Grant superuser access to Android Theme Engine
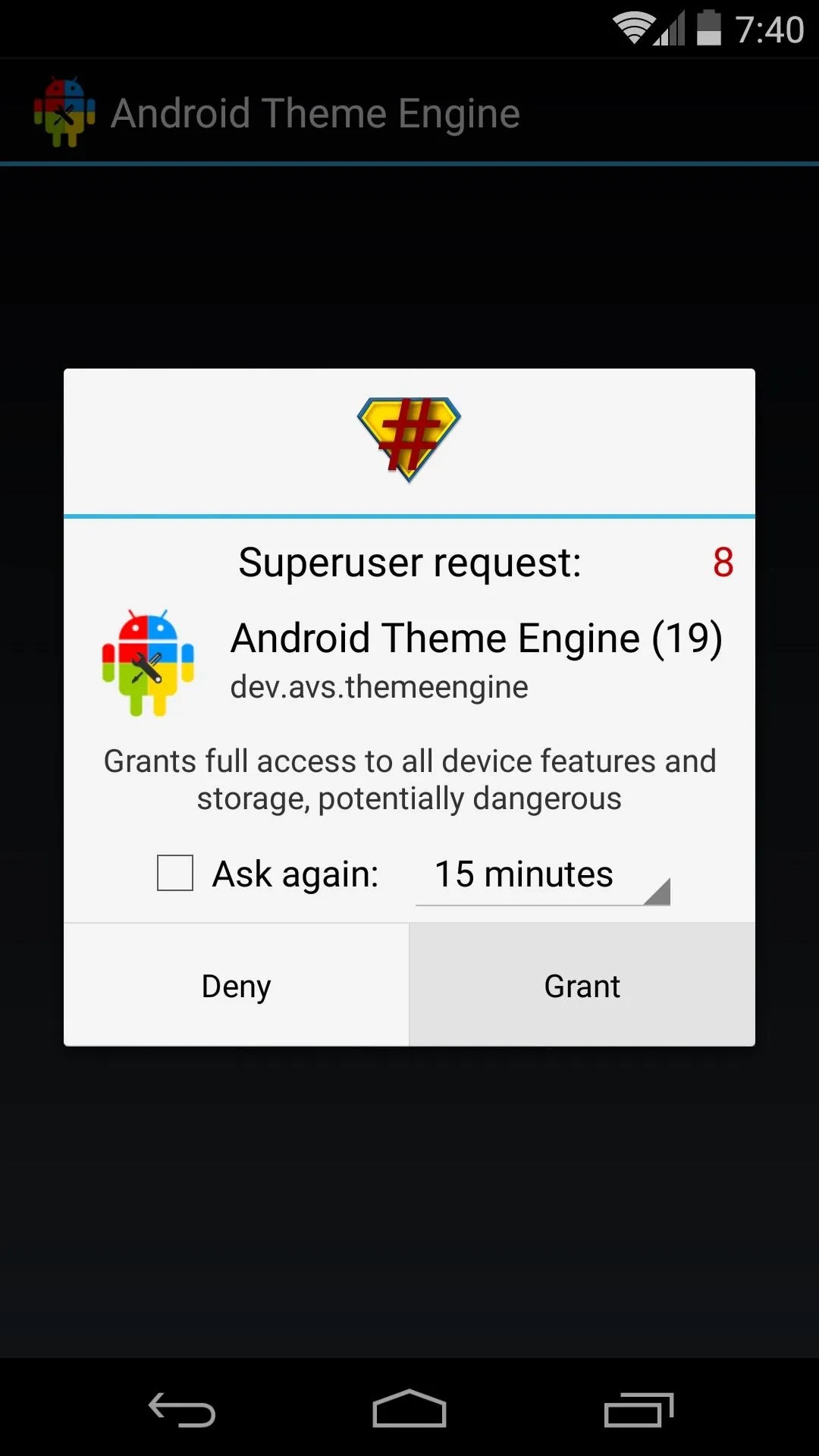This screenshot has width=819, height=1456. [582, 985]
